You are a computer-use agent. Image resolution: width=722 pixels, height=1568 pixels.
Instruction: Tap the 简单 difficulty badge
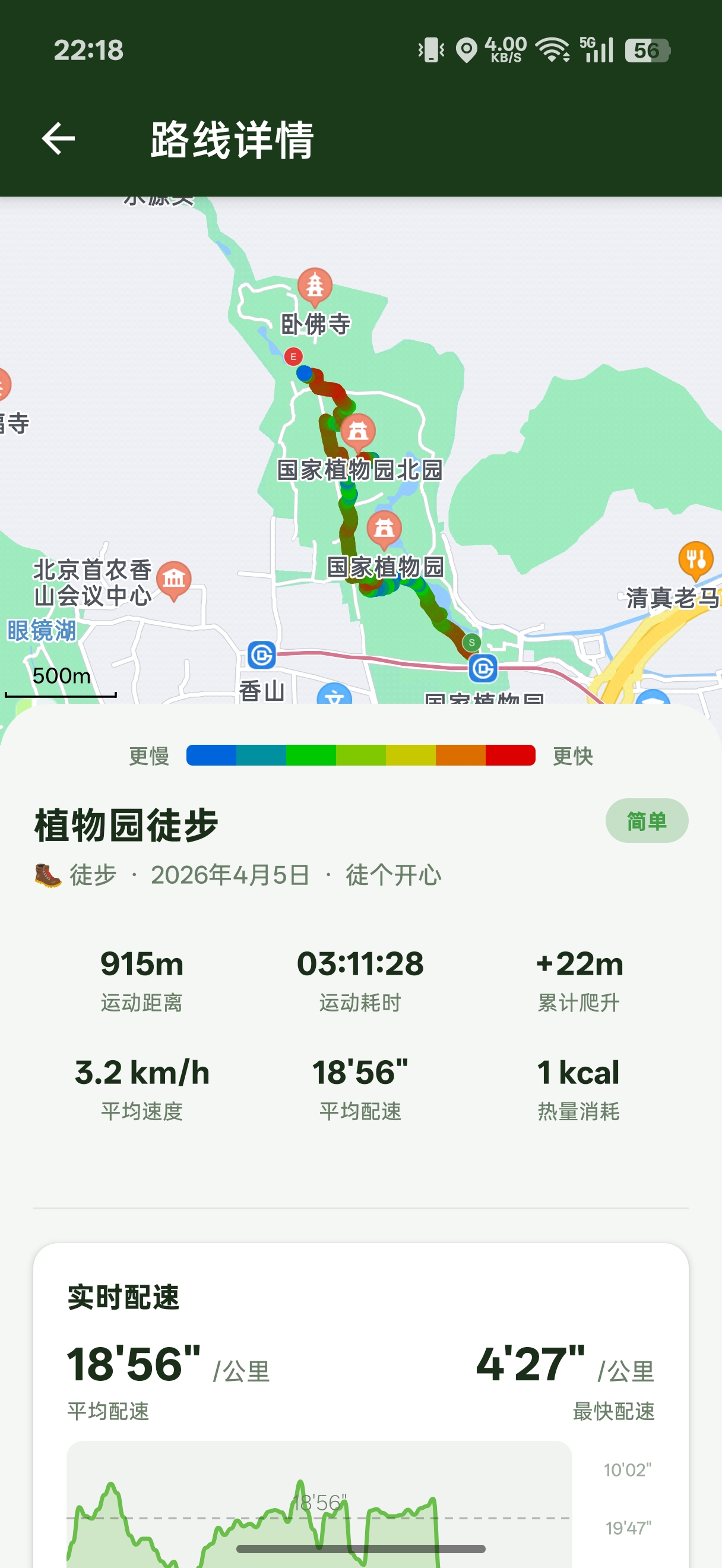coord(647,820)
